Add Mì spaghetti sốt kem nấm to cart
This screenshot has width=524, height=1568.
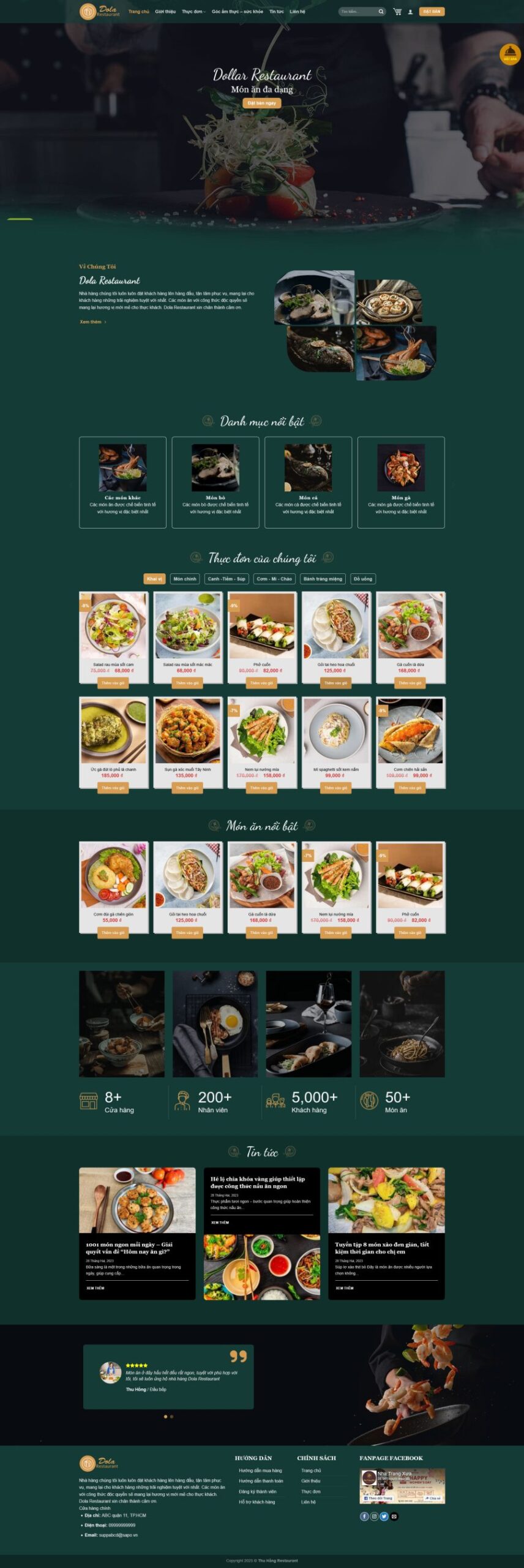(336, 788)
